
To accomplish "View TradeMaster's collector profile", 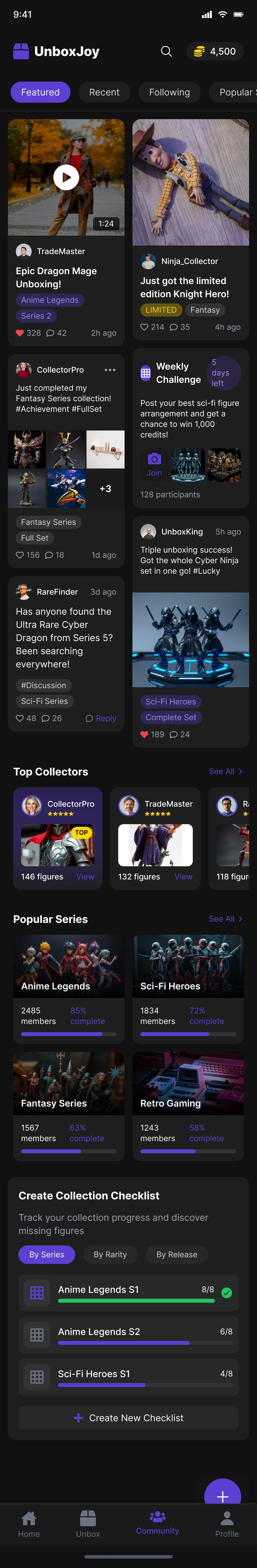I will click(183, 876).
